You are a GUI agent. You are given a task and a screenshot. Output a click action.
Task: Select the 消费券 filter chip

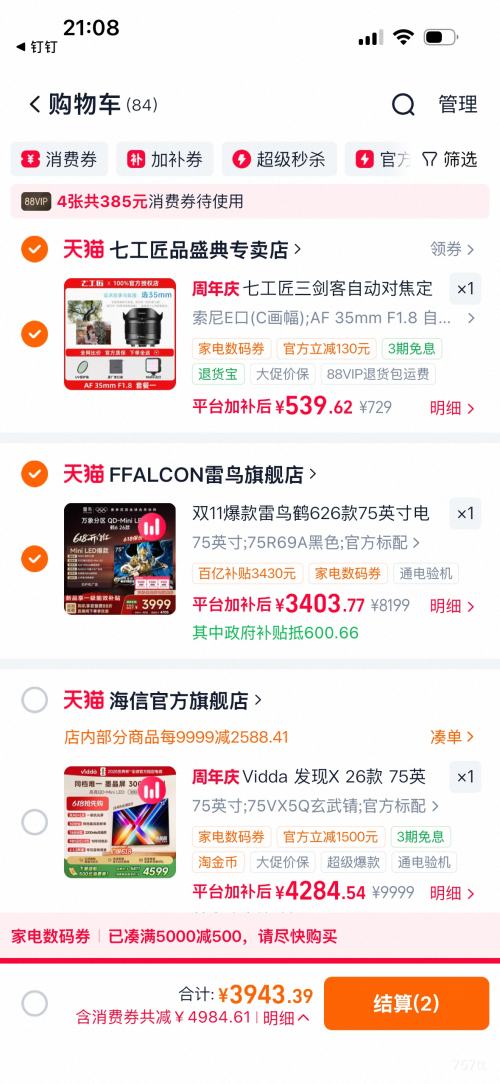[59, 160]
